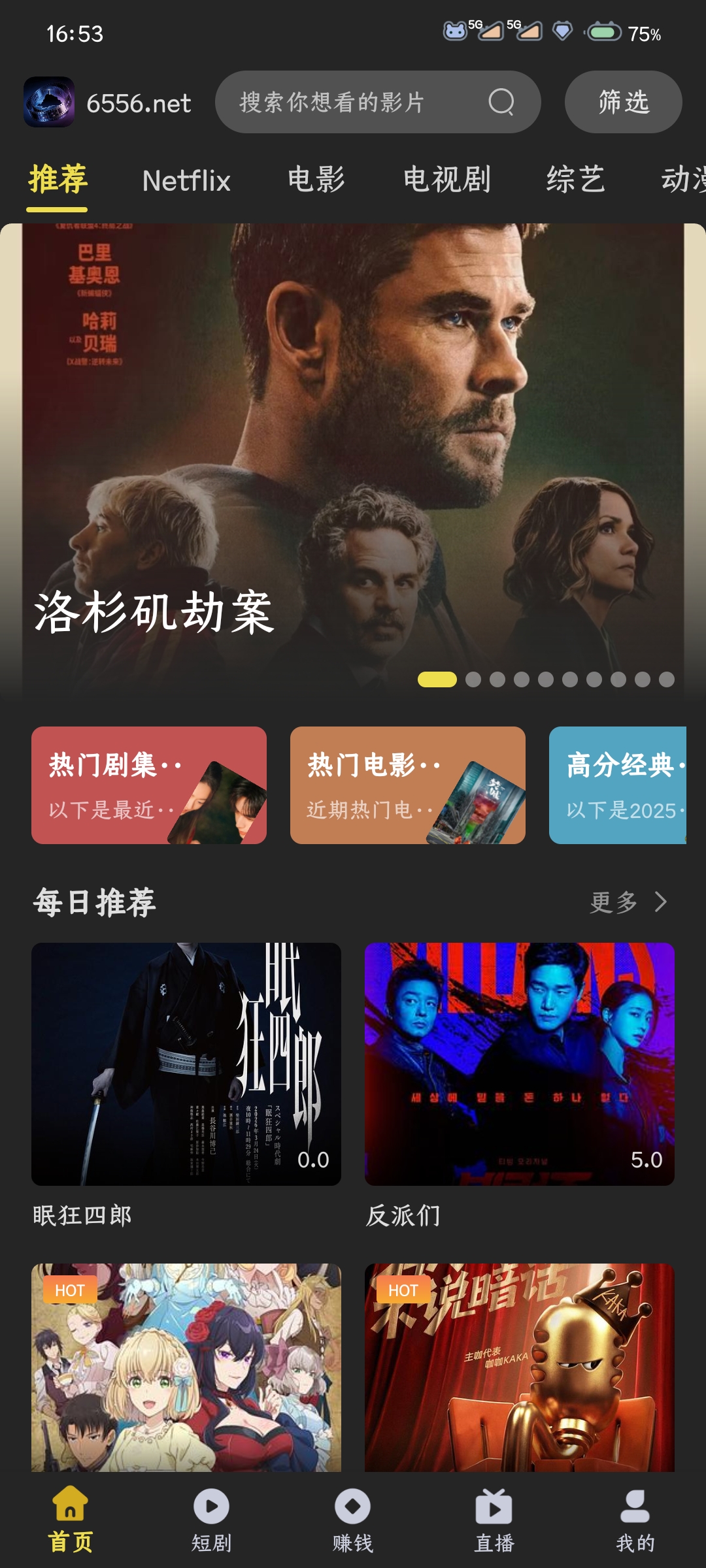The width and height of the screenshot is (706, 1568).
Task: Select the 电视剧 tab
Action: pyautogui.click(x=447, y=180)
